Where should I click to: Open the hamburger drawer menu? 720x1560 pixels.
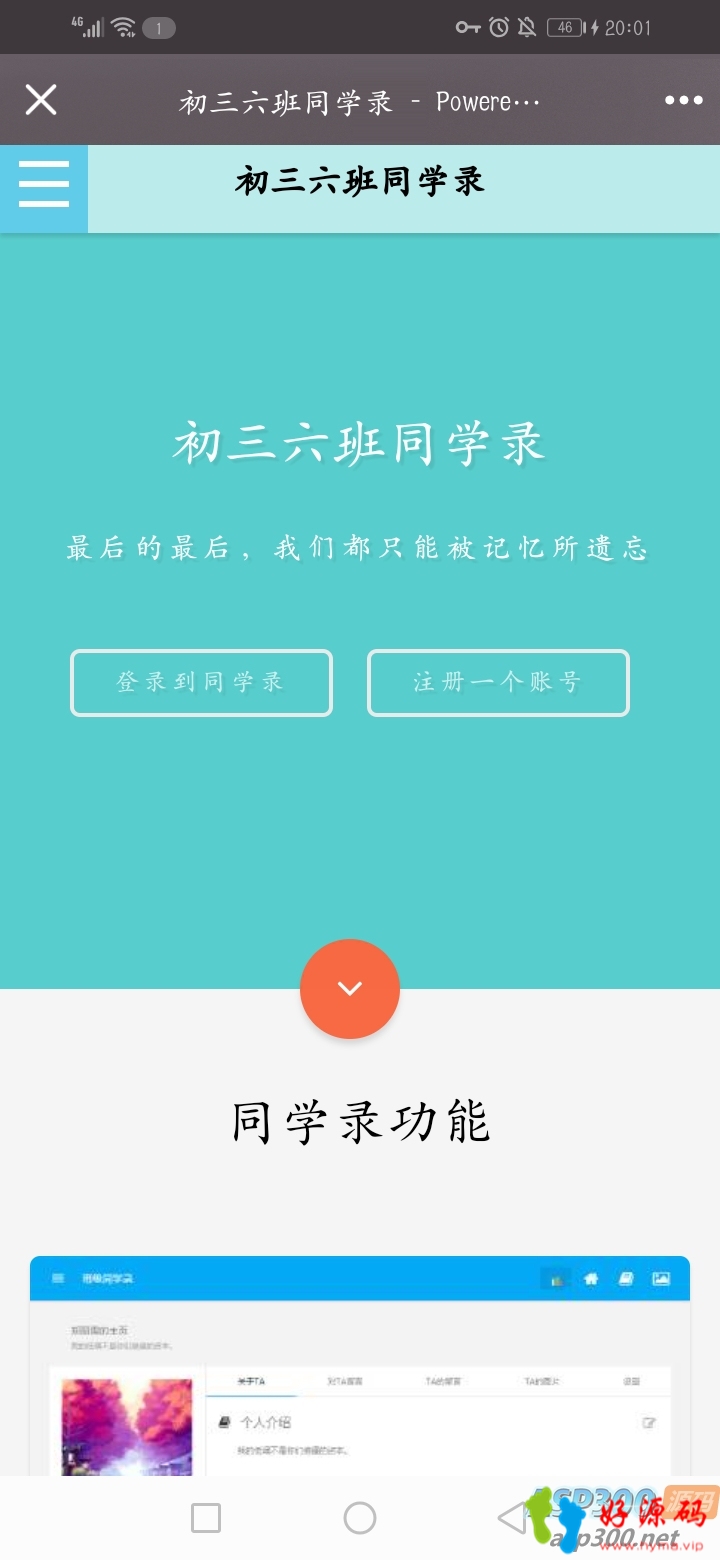[44, 185]
